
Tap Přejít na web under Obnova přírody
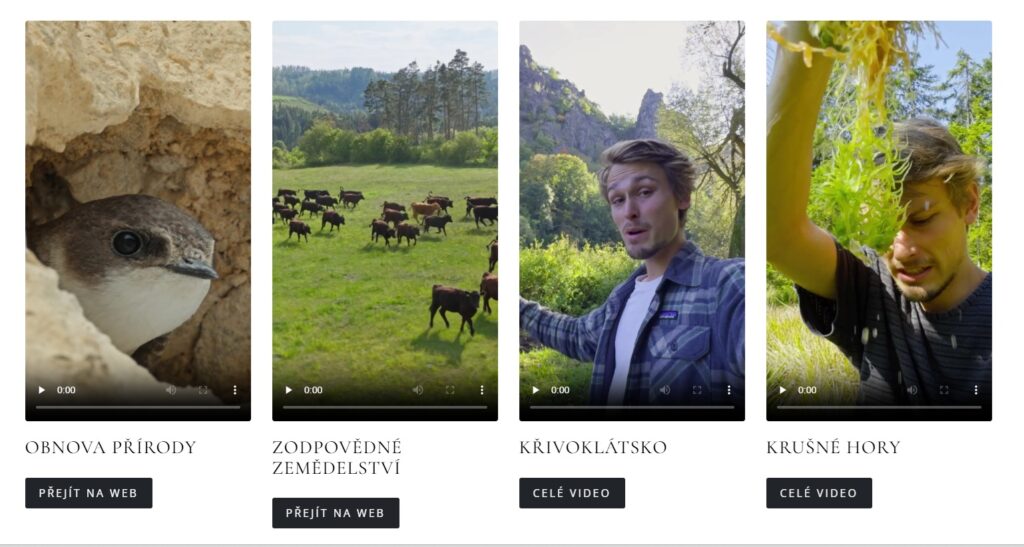pyautogui.click(x=88, y=493)
